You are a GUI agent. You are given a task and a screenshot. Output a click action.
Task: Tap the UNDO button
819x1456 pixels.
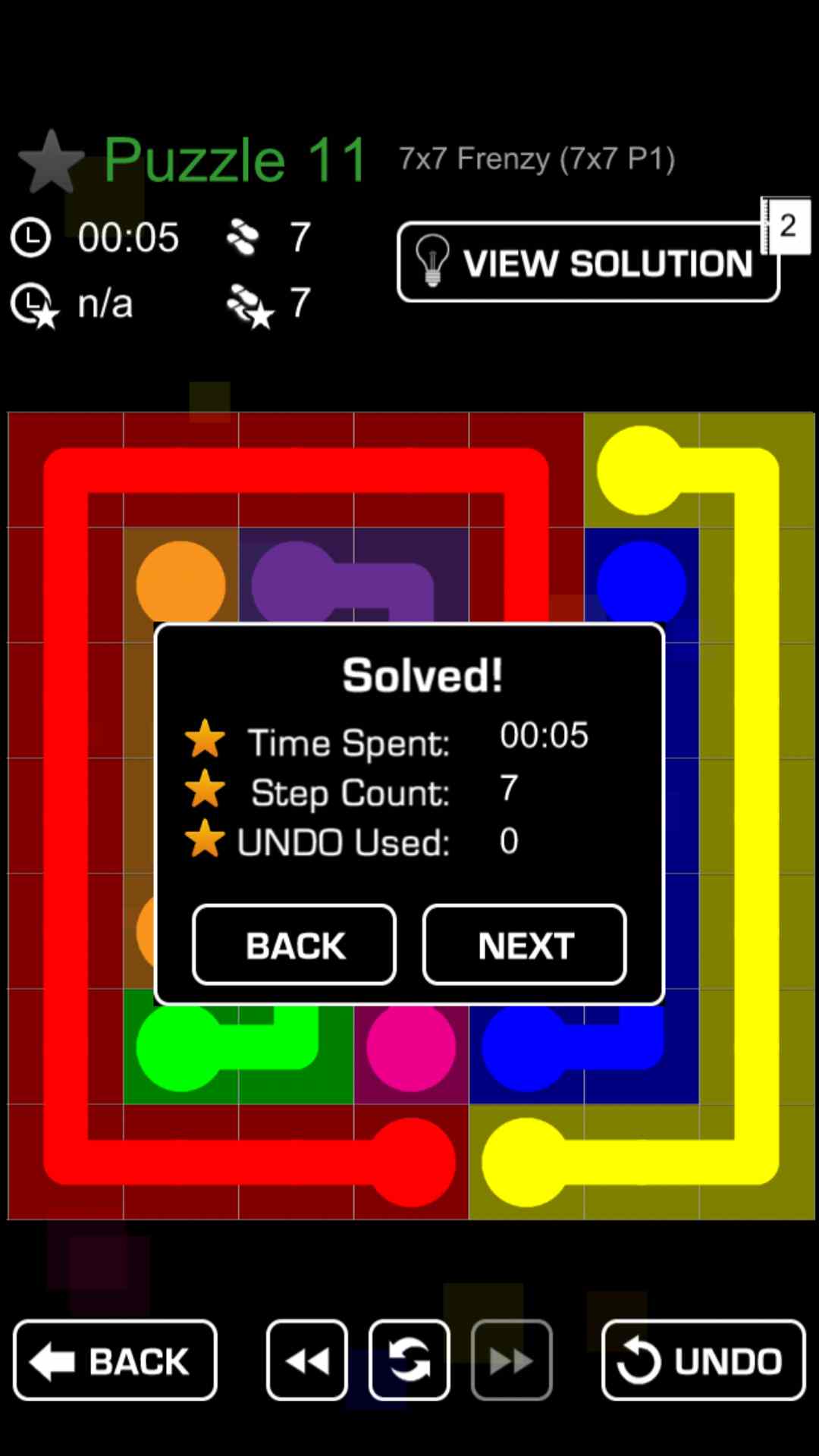tap(703, 1360)
